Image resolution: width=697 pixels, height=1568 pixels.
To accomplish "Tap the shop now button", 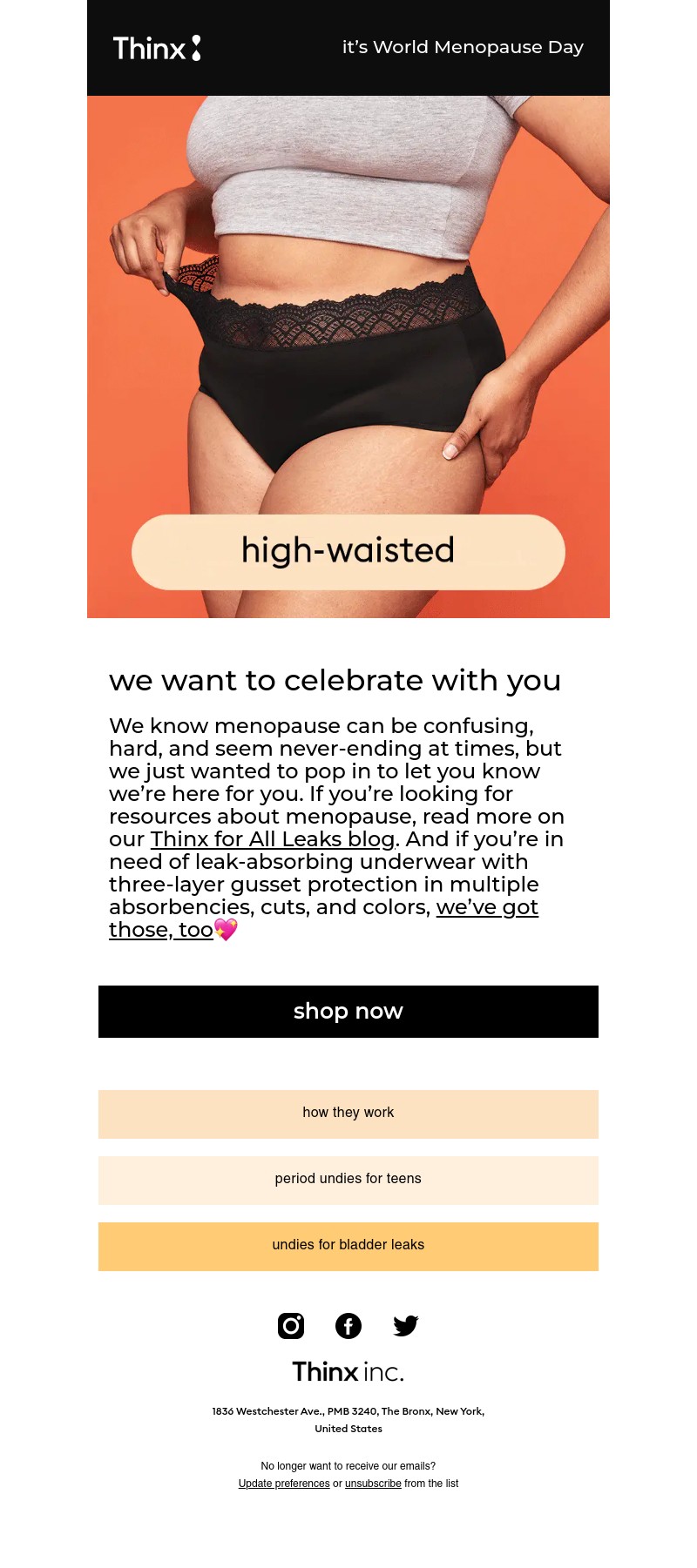I will [x=348, y=1012].
